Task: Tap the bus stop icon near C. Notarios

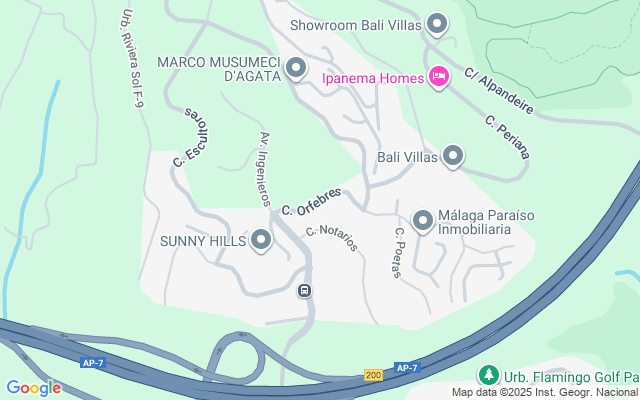Action: tap(304, 290)
